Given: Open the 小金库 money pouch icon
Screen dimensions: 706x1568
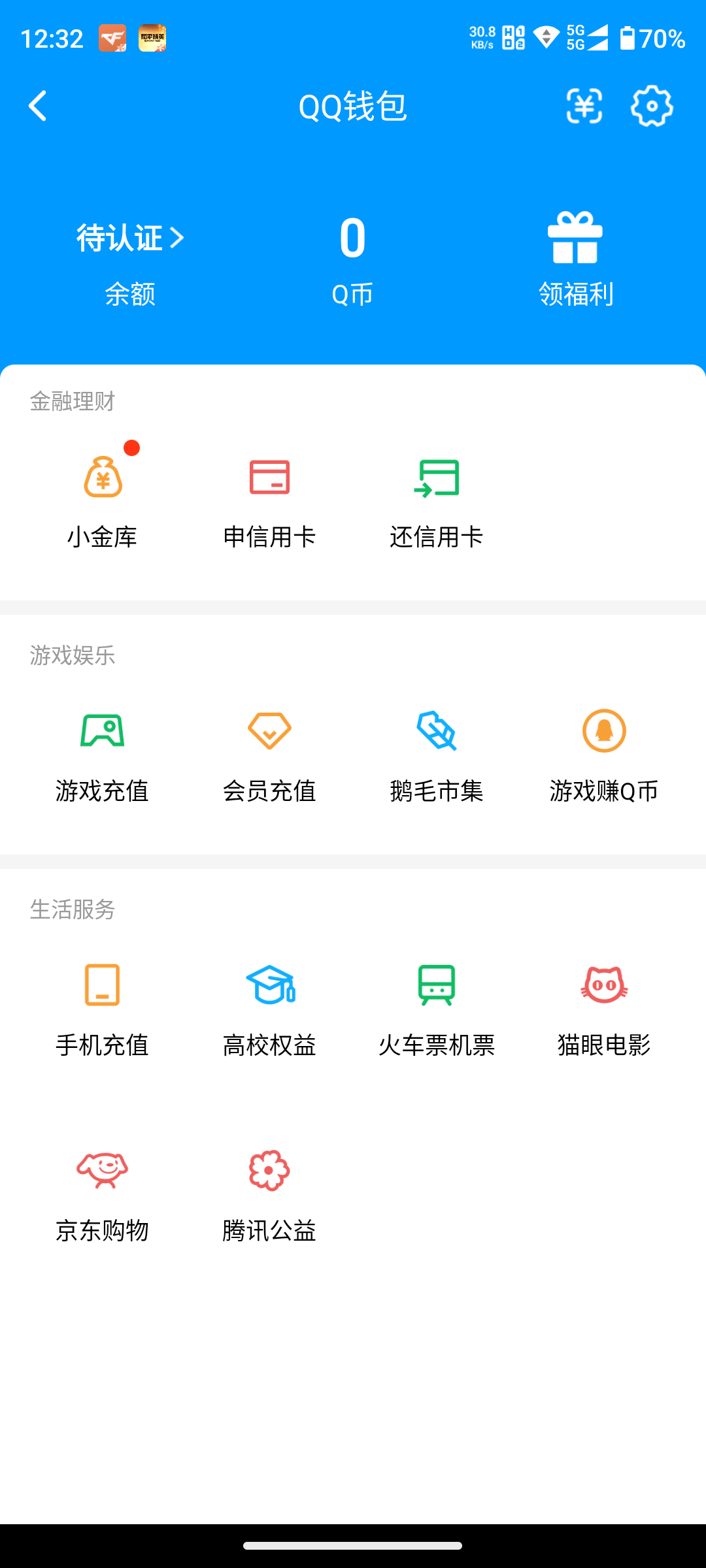Looking at the screenshot, I should [103, 479].
